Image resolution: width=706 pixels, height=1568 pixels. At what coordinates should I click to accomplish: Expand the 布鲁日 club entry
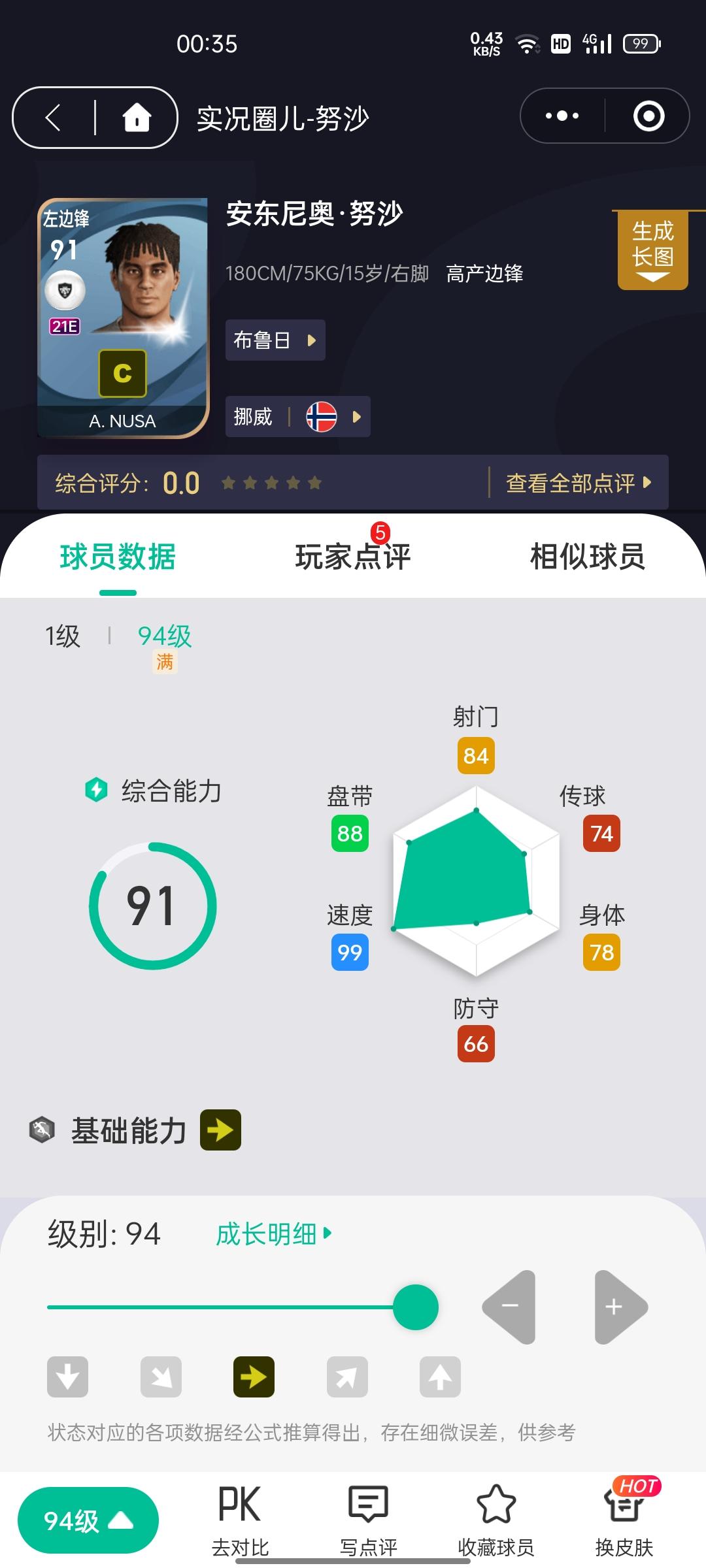coord(274,340)
